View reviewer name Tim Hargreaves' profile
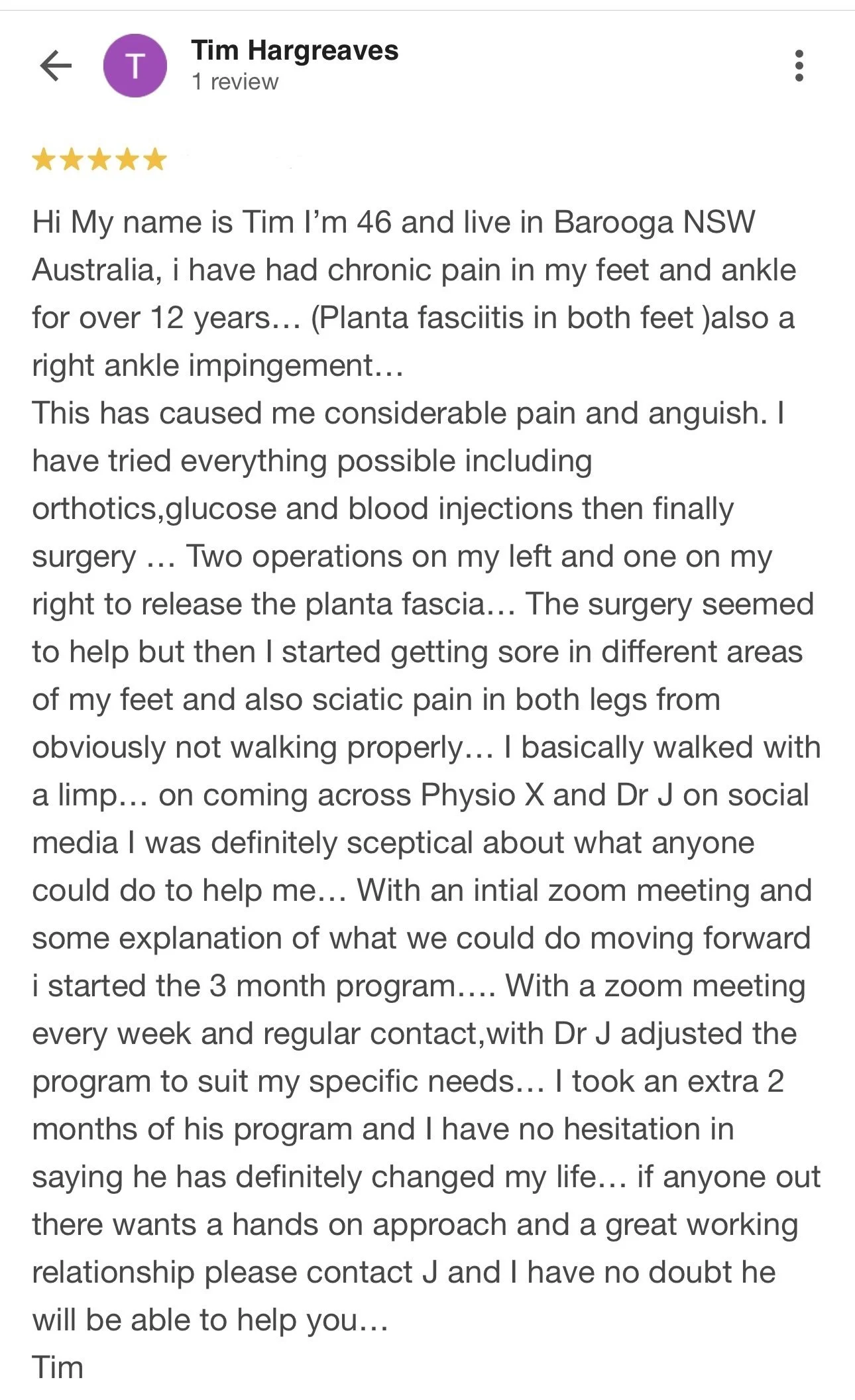Viewport: 855px width, 1400px height. pyautogui.click(x=295, y=50)
